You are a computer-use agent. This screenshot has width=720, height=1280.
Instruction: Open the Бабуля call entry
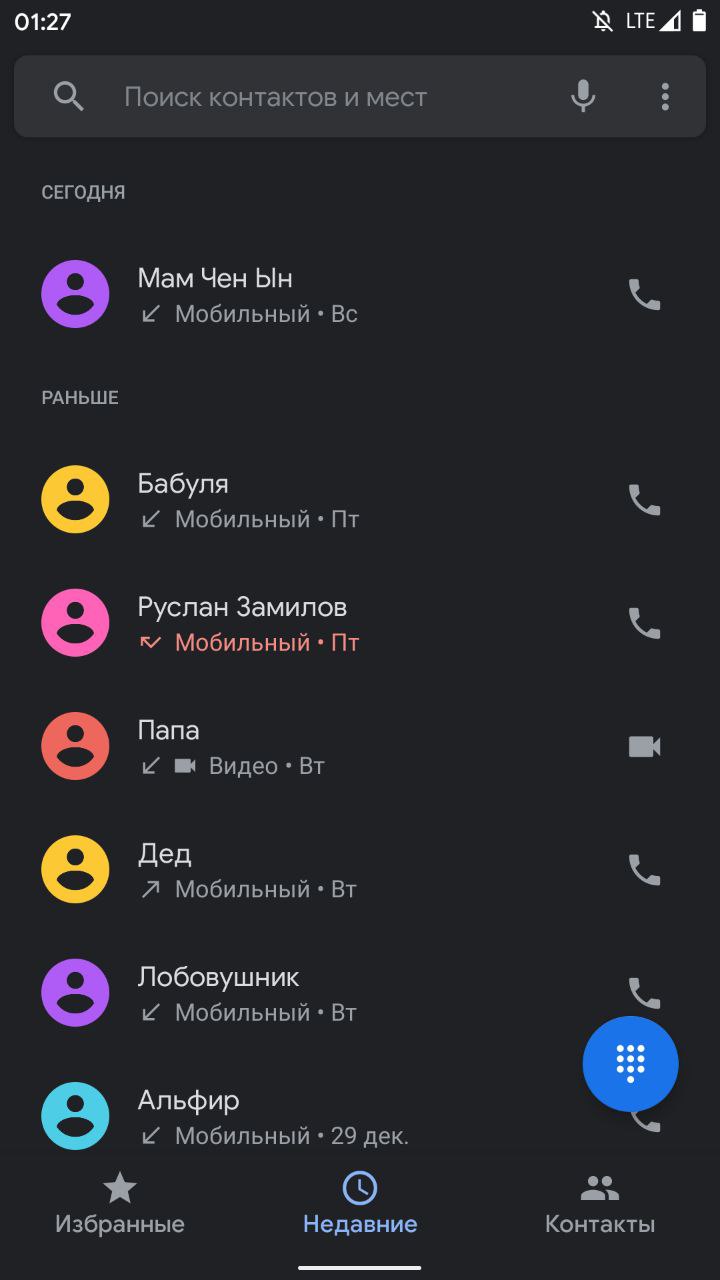click(300, 500)
